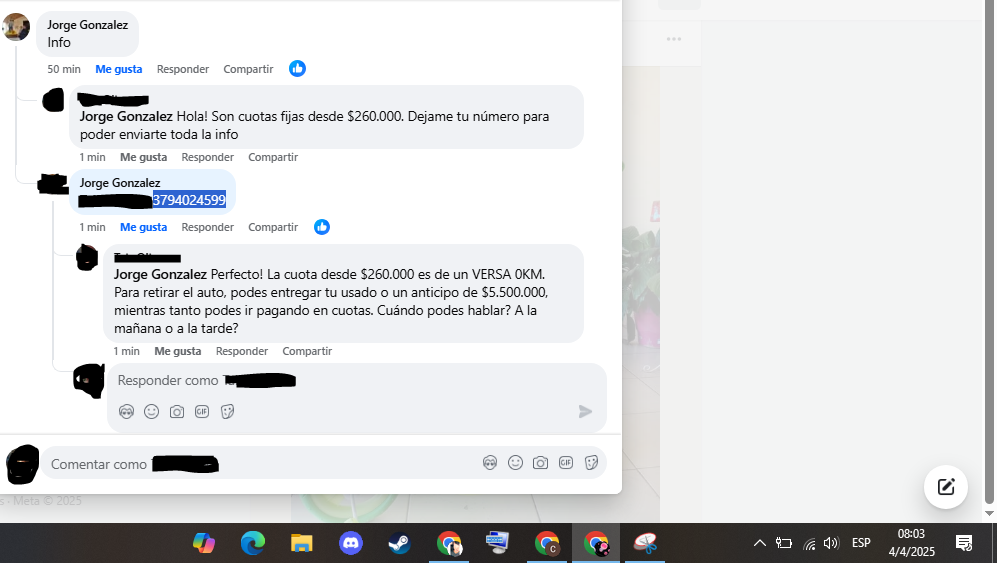Tap Compartir under the VERSA 0KM reply
The width and height of the screenshot is (997, 563).
click(307, 351)
